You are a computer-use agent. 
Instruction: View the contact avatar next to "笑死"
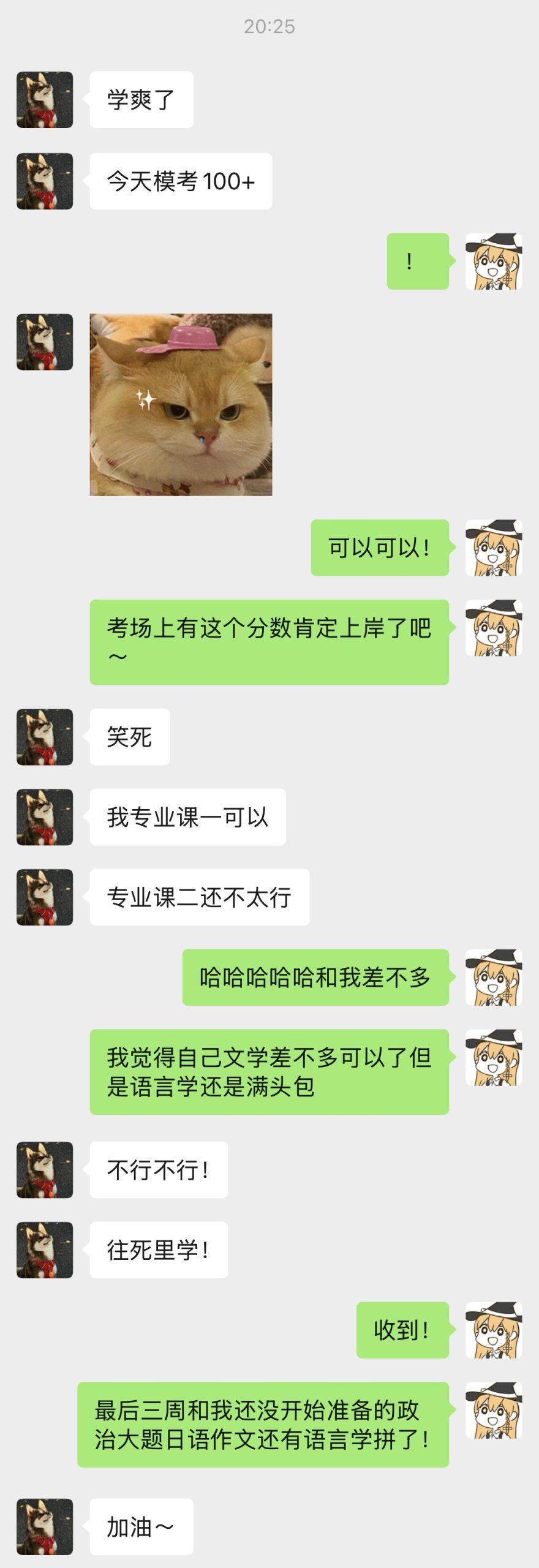point(45,737)
